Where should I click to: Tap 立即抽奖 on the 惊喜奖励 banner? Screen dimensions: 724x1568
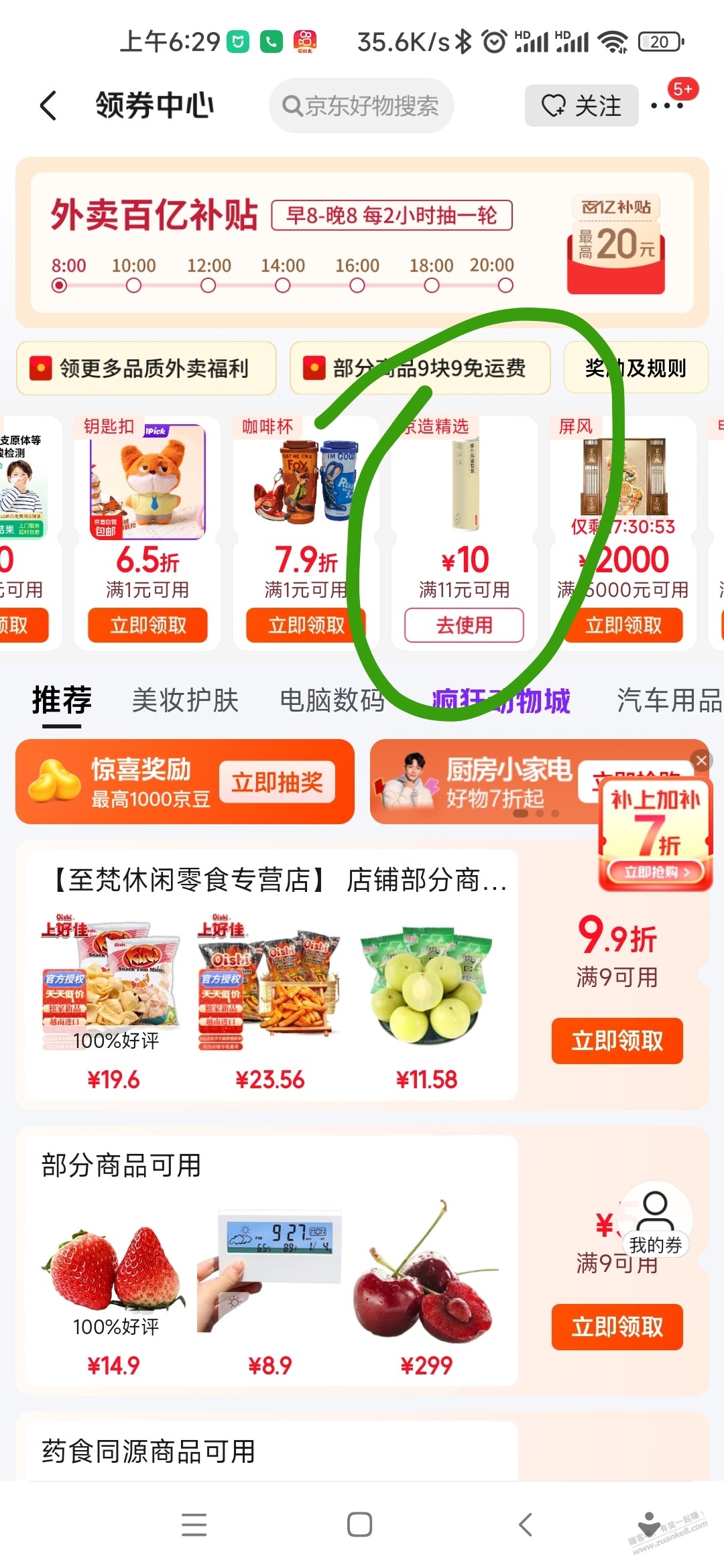coord(277,782)
